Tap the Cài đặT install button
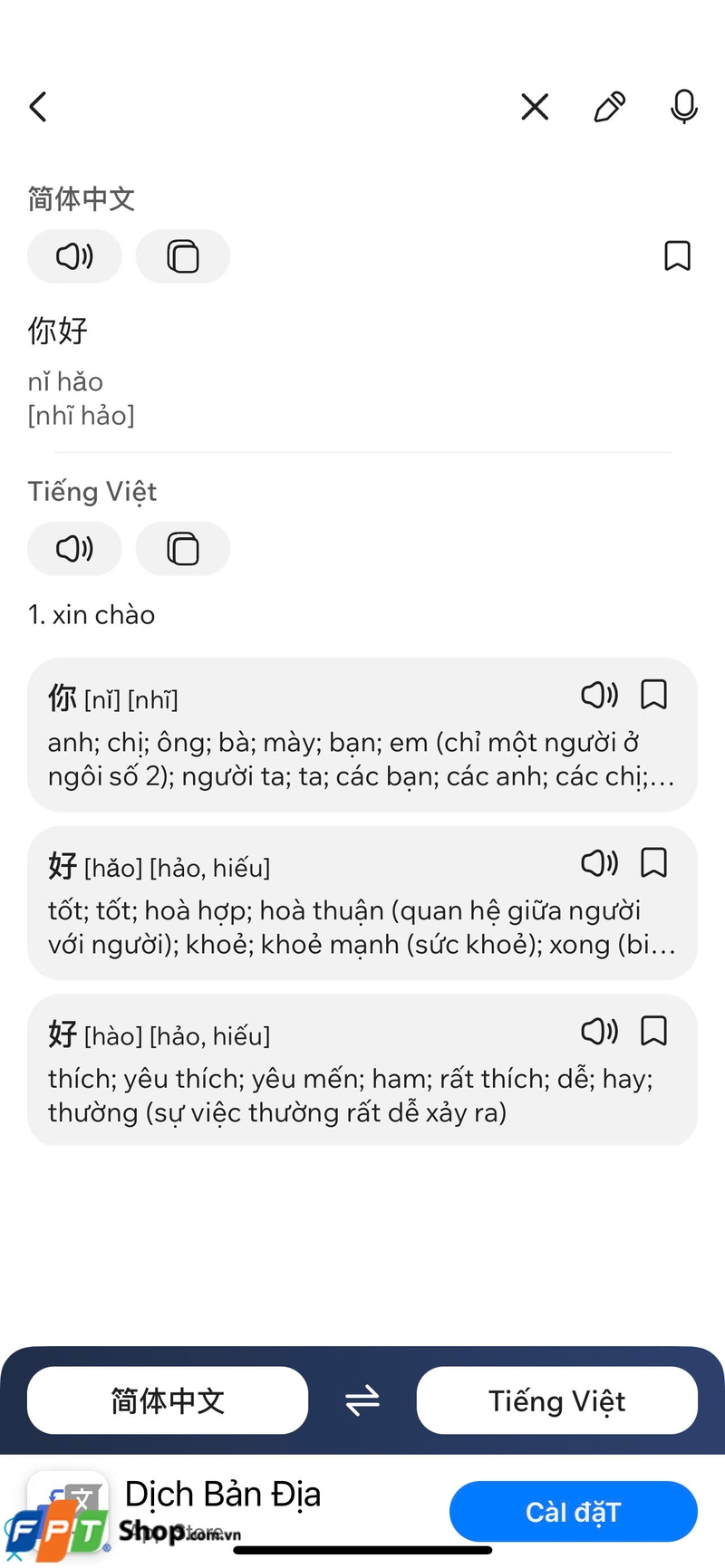The height and width of the screenshot is (1568, 725). 573,1511
